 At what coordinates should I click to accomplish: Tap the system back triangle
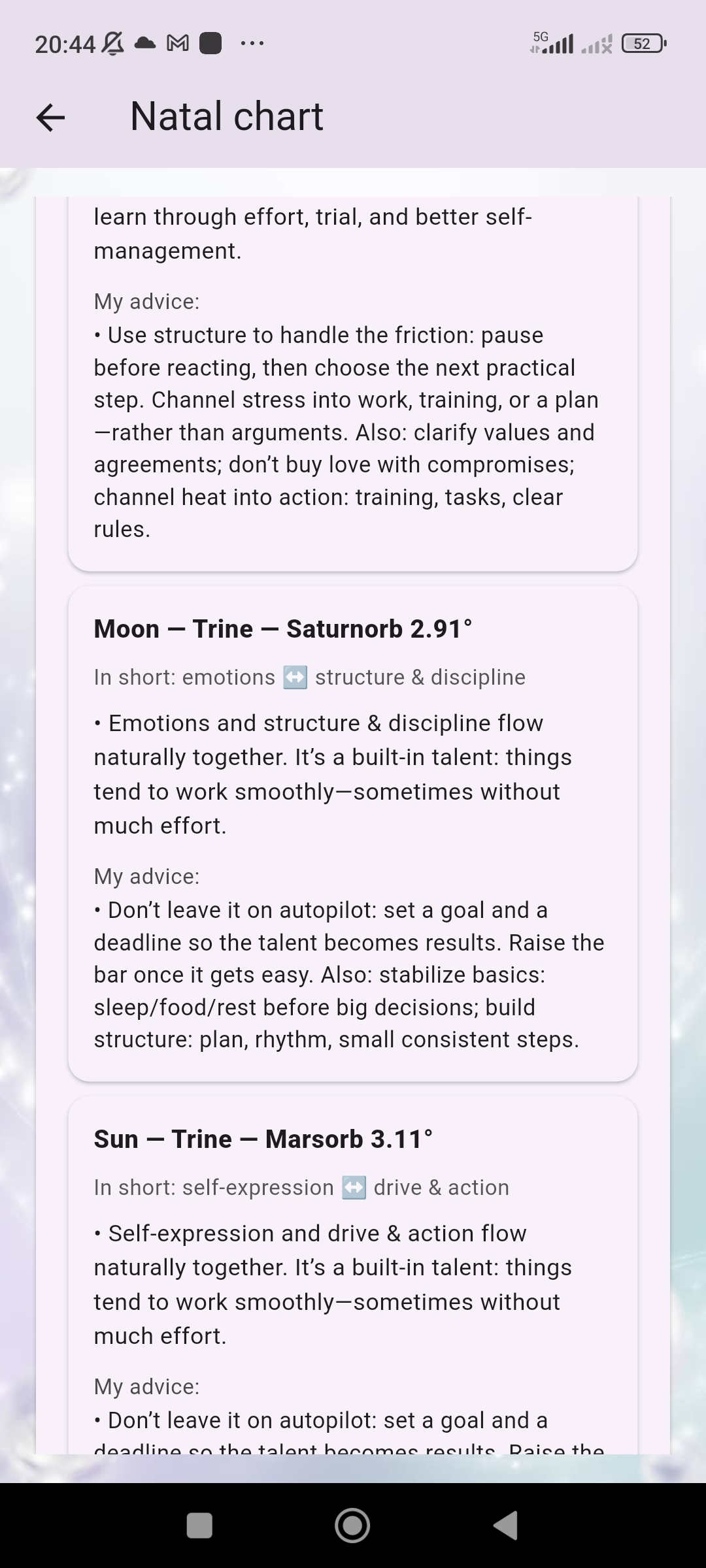(x=506, y=1526)
